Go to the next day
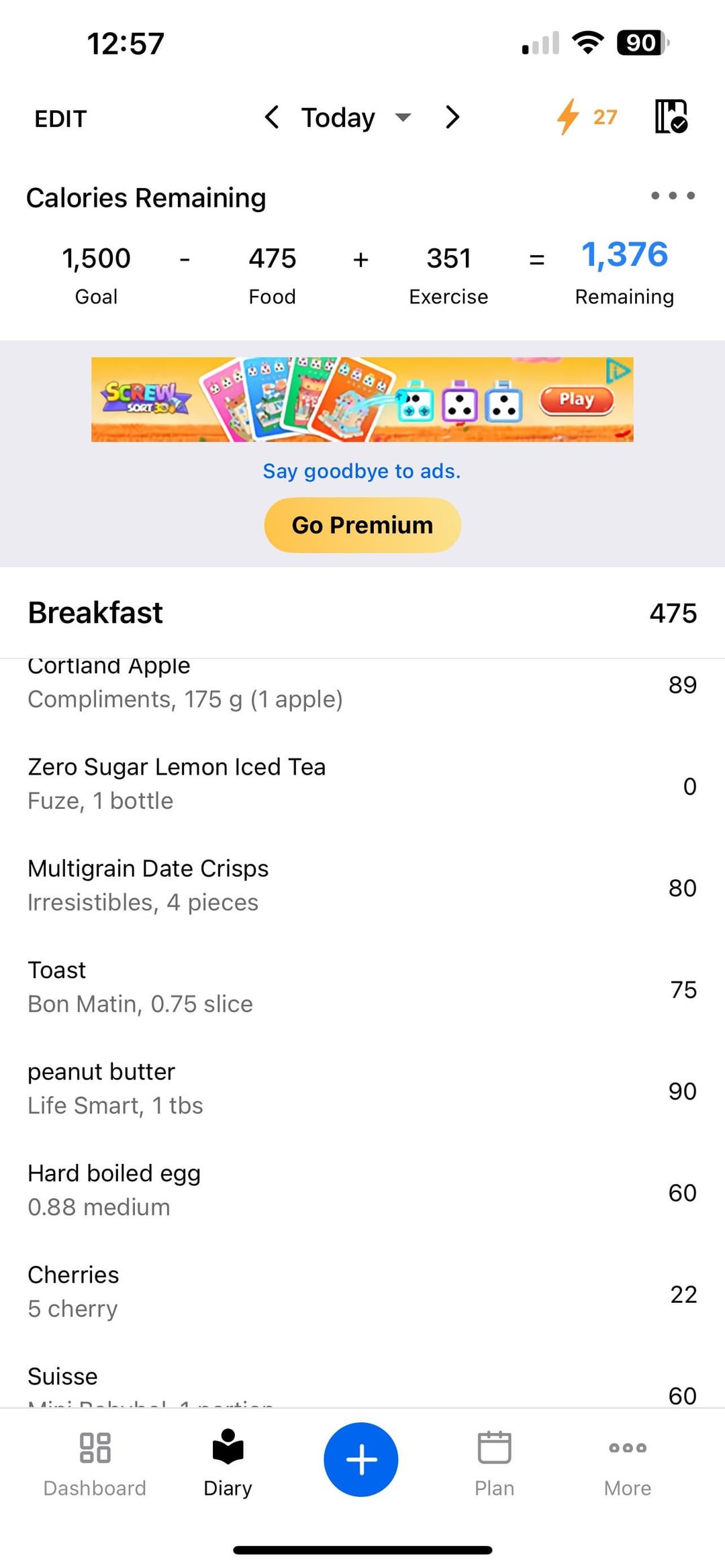 tap(453, 117)
